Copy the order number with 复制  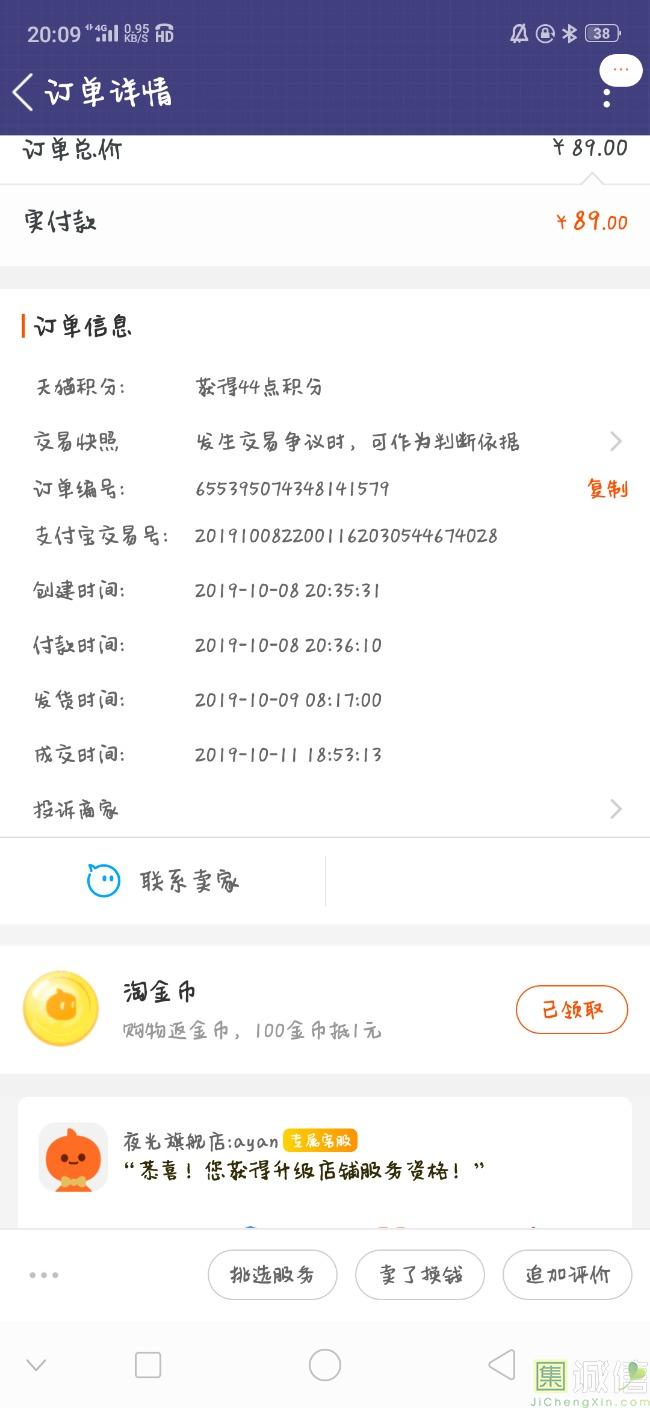607,489
